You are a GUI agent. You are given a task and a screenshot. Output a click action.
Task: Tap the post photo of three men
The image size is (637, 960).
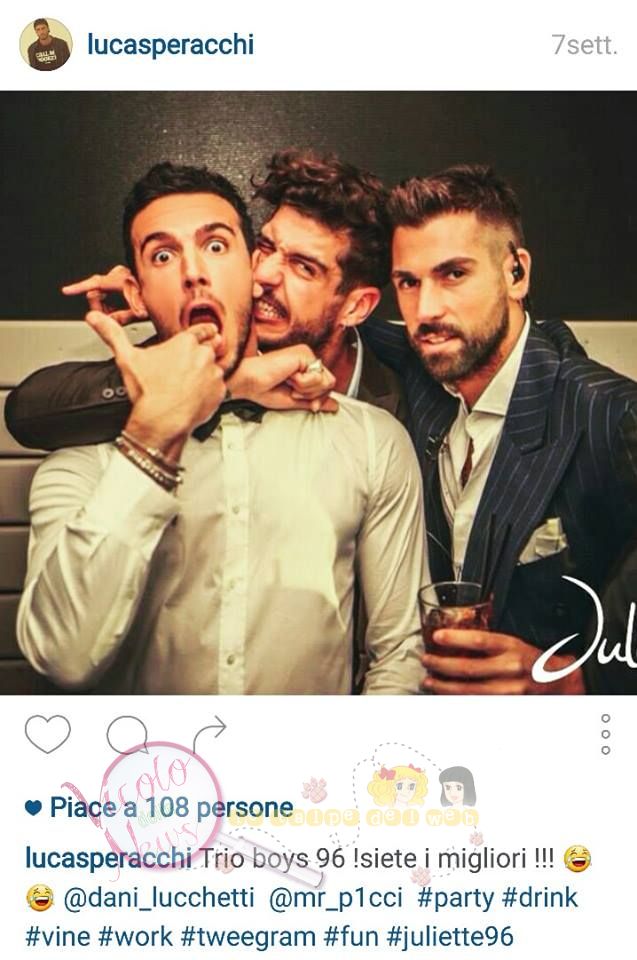(318, 392)
